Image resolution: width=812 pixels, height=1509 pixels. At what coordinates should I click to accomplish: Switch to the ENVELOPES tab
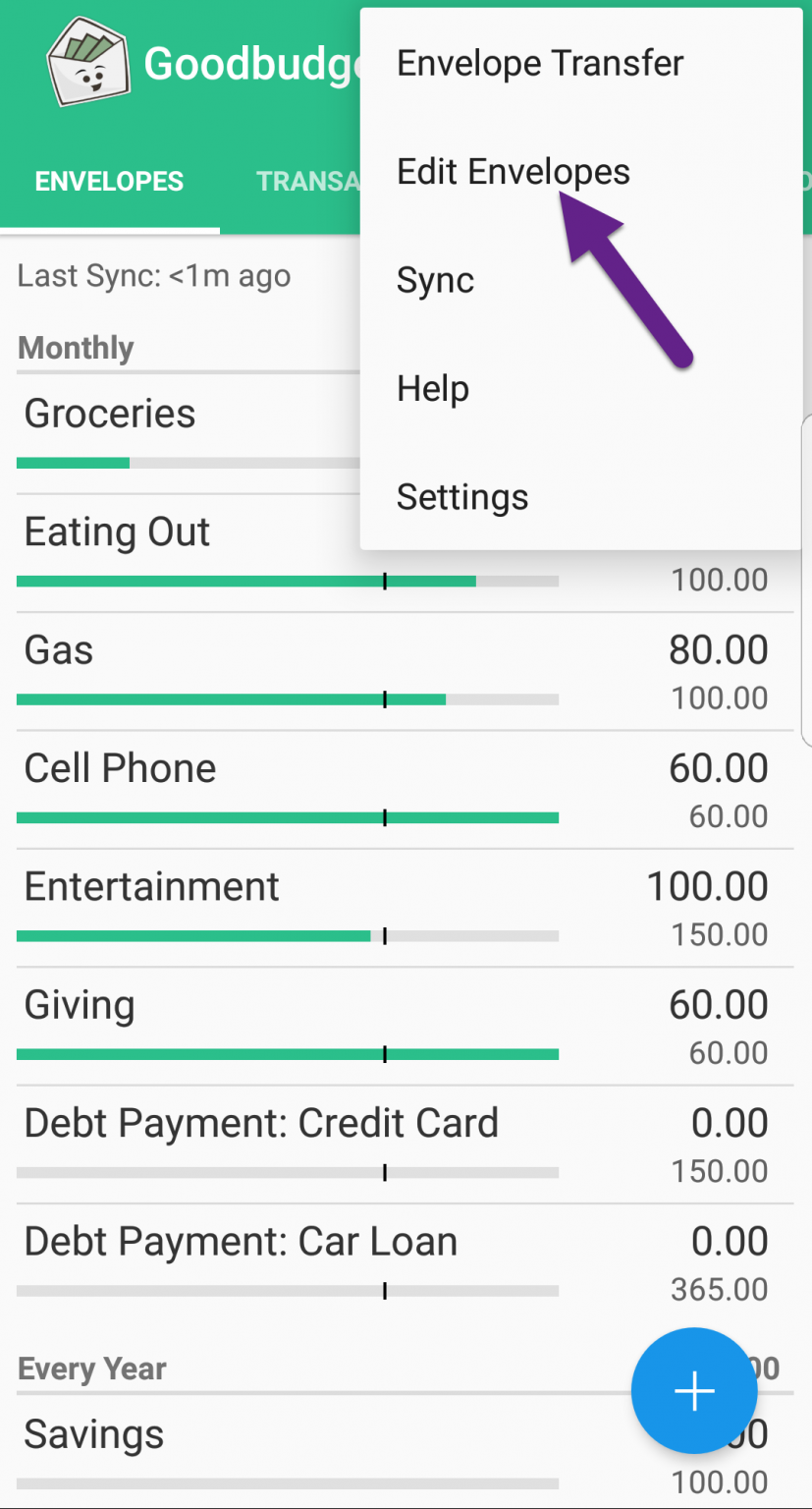[108, 181]
